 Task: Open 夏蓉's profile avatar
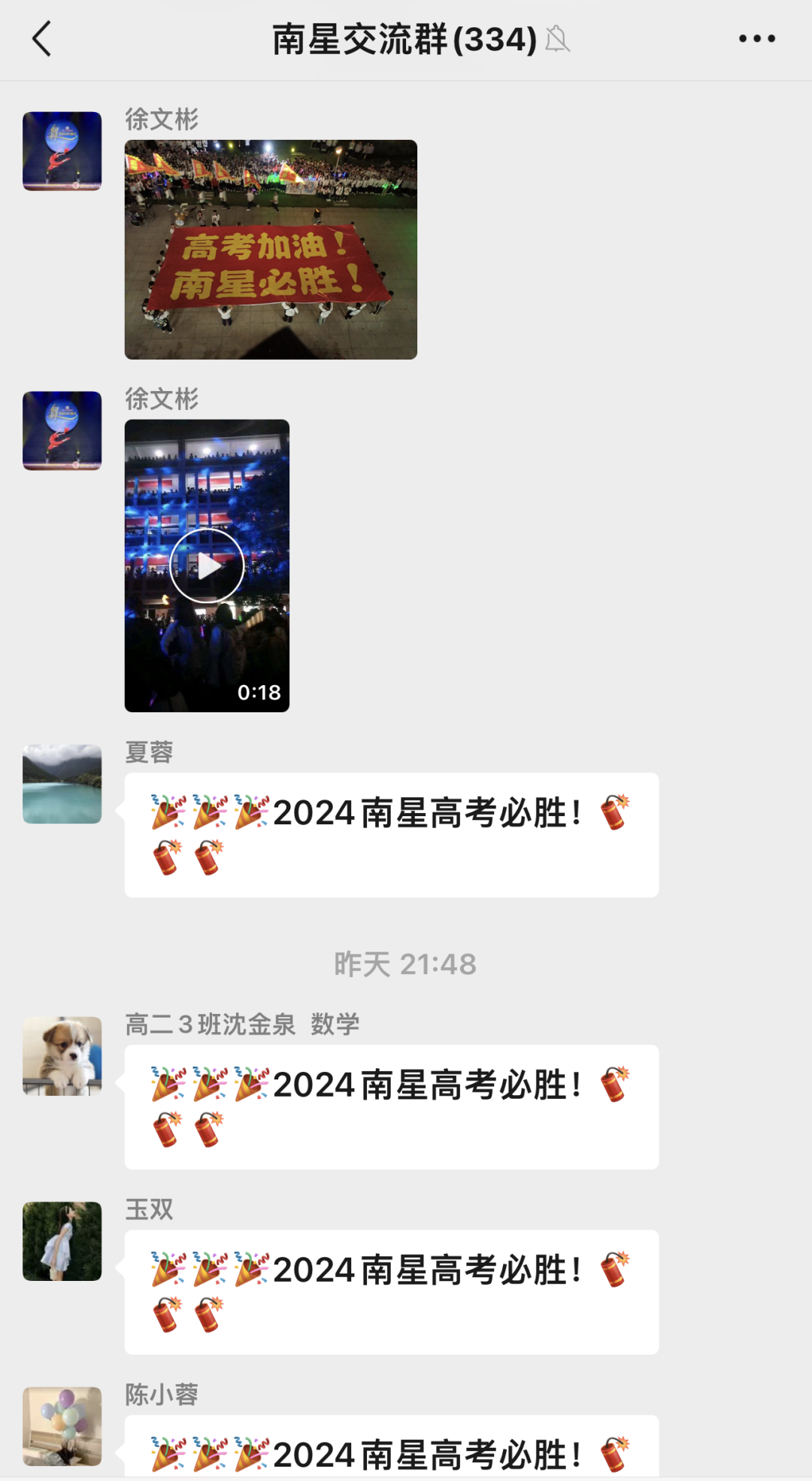pos(62,784)
